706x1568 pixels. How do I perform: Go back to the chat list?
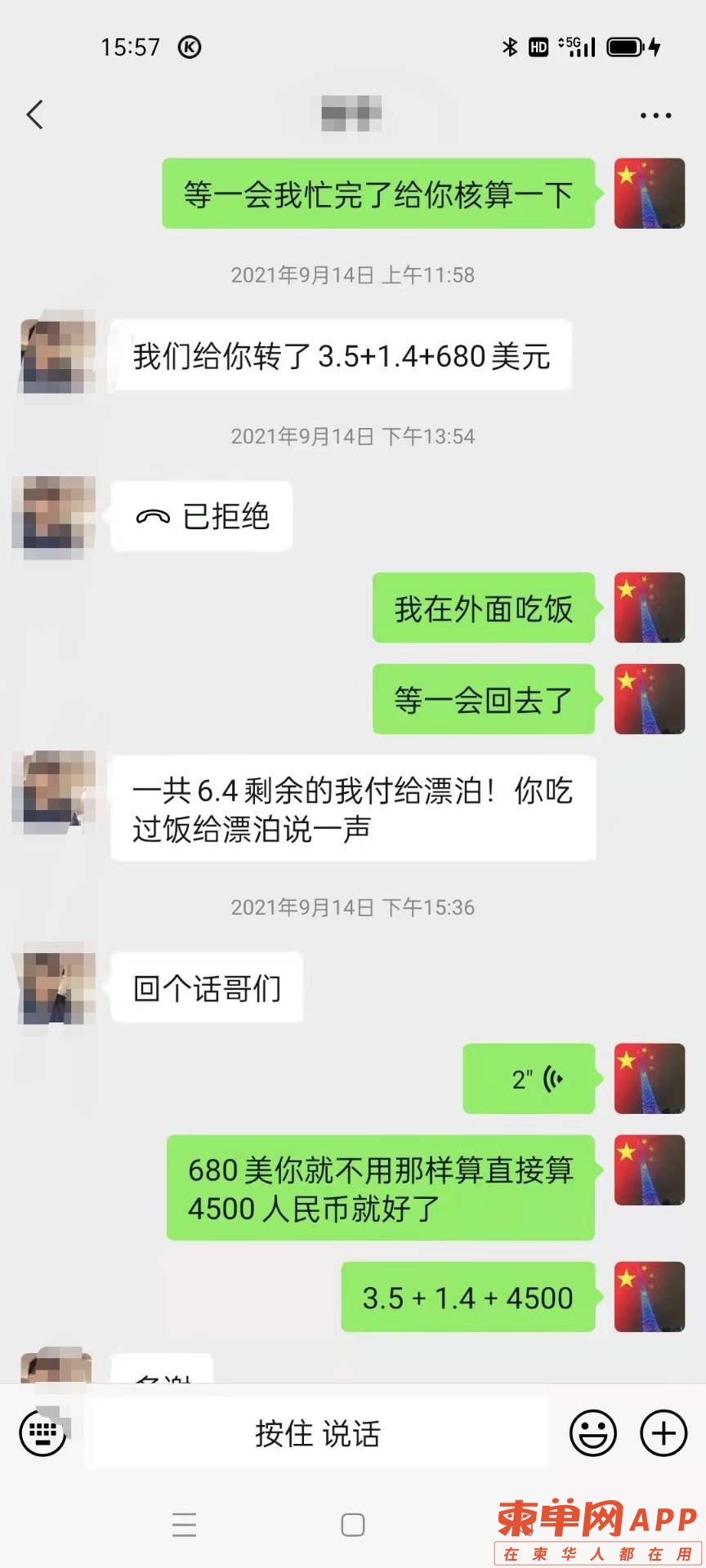click(34, 115)
